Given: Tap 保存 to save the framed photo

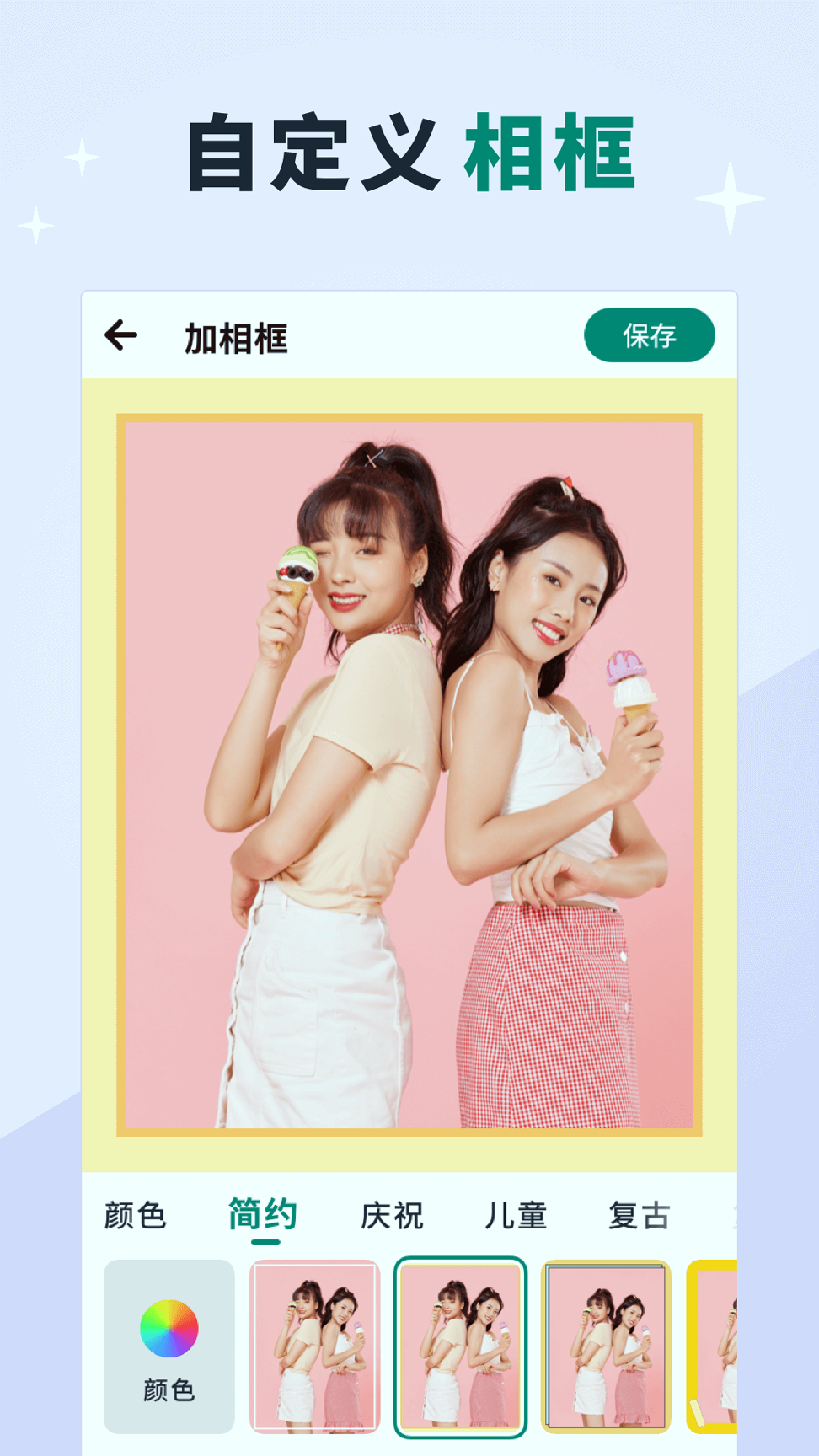Looking at the screenshot, I should pos(650,335).
